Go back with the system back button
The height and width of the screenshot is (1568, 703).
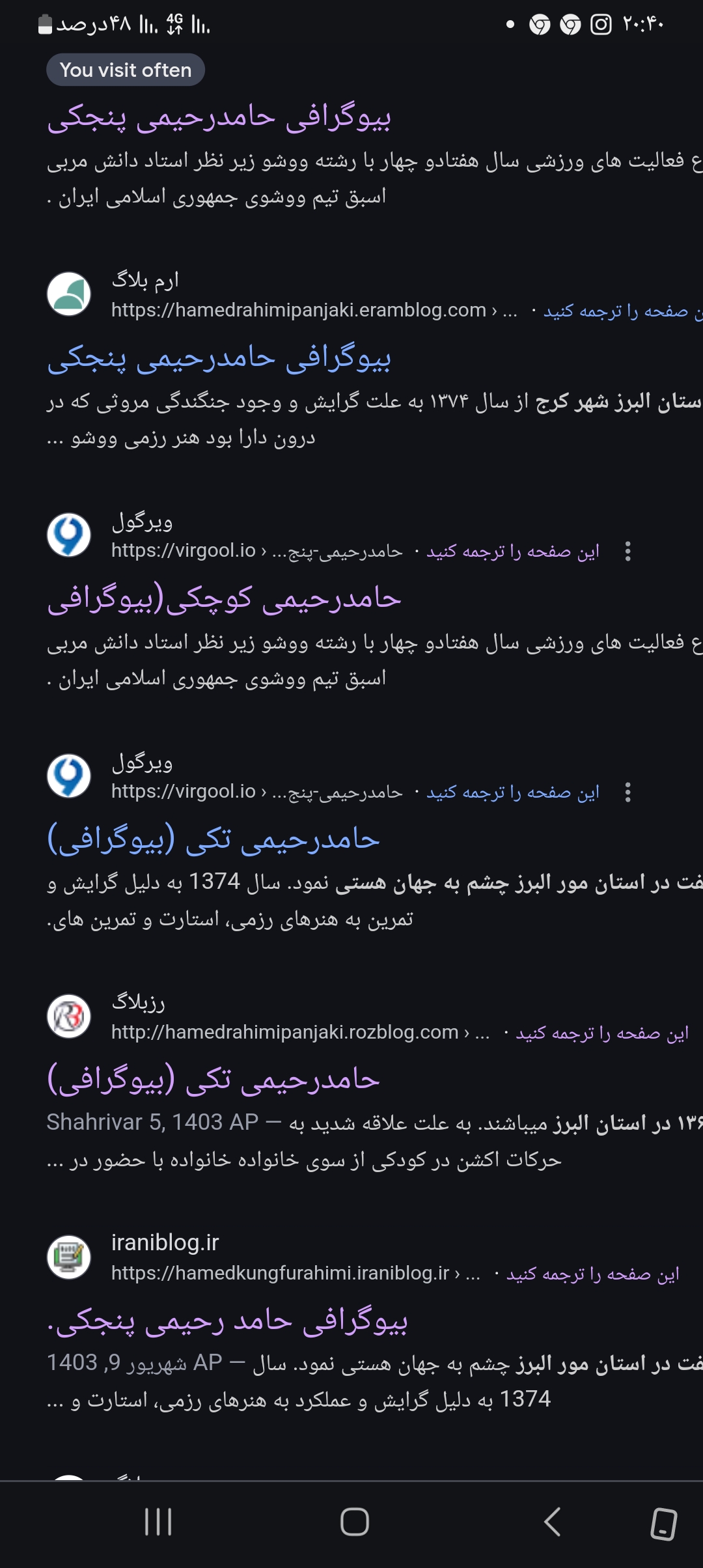pos(552,1522)
